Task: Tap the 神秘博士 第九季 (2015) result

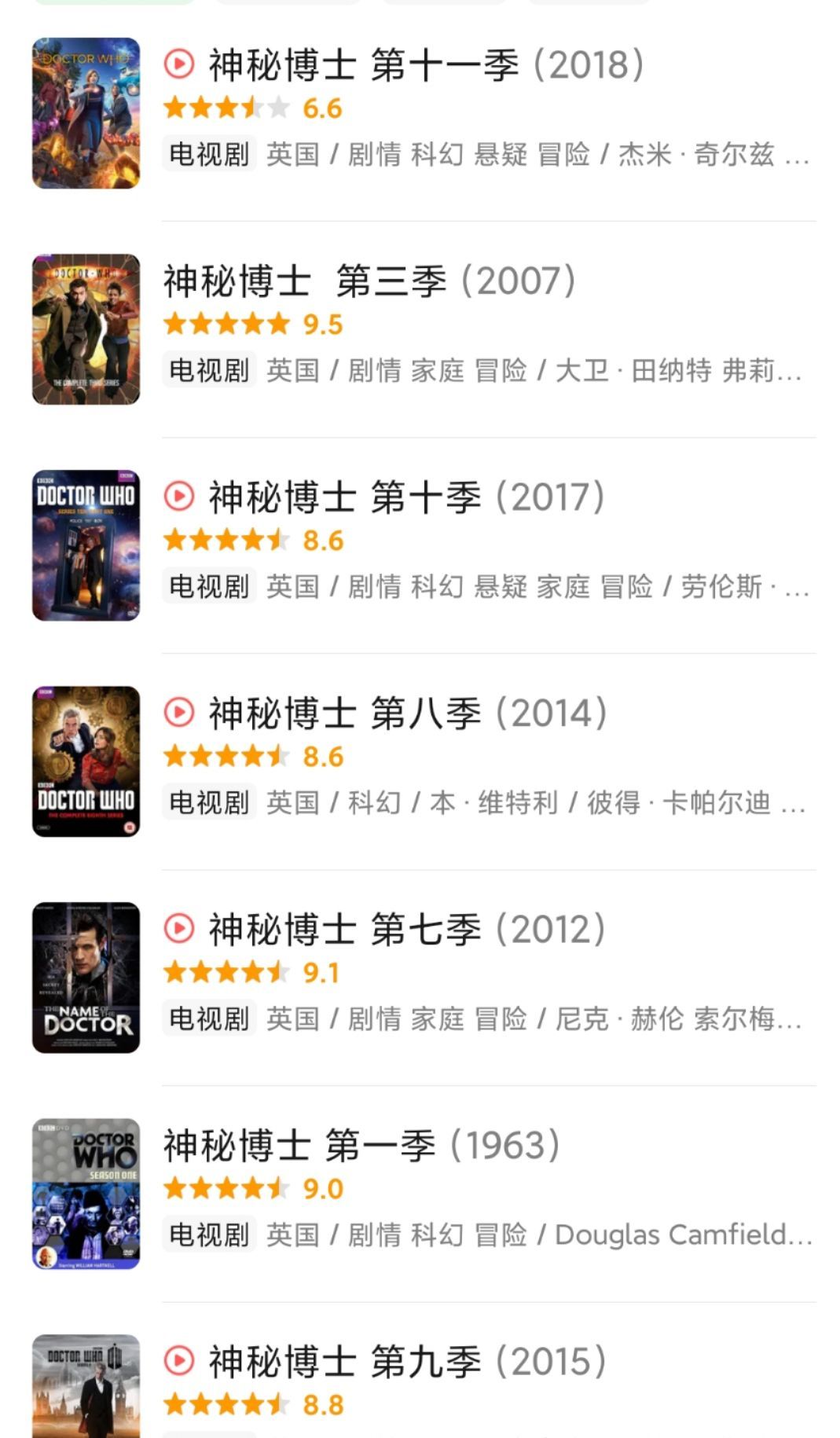Action: tap(407, 1362)
